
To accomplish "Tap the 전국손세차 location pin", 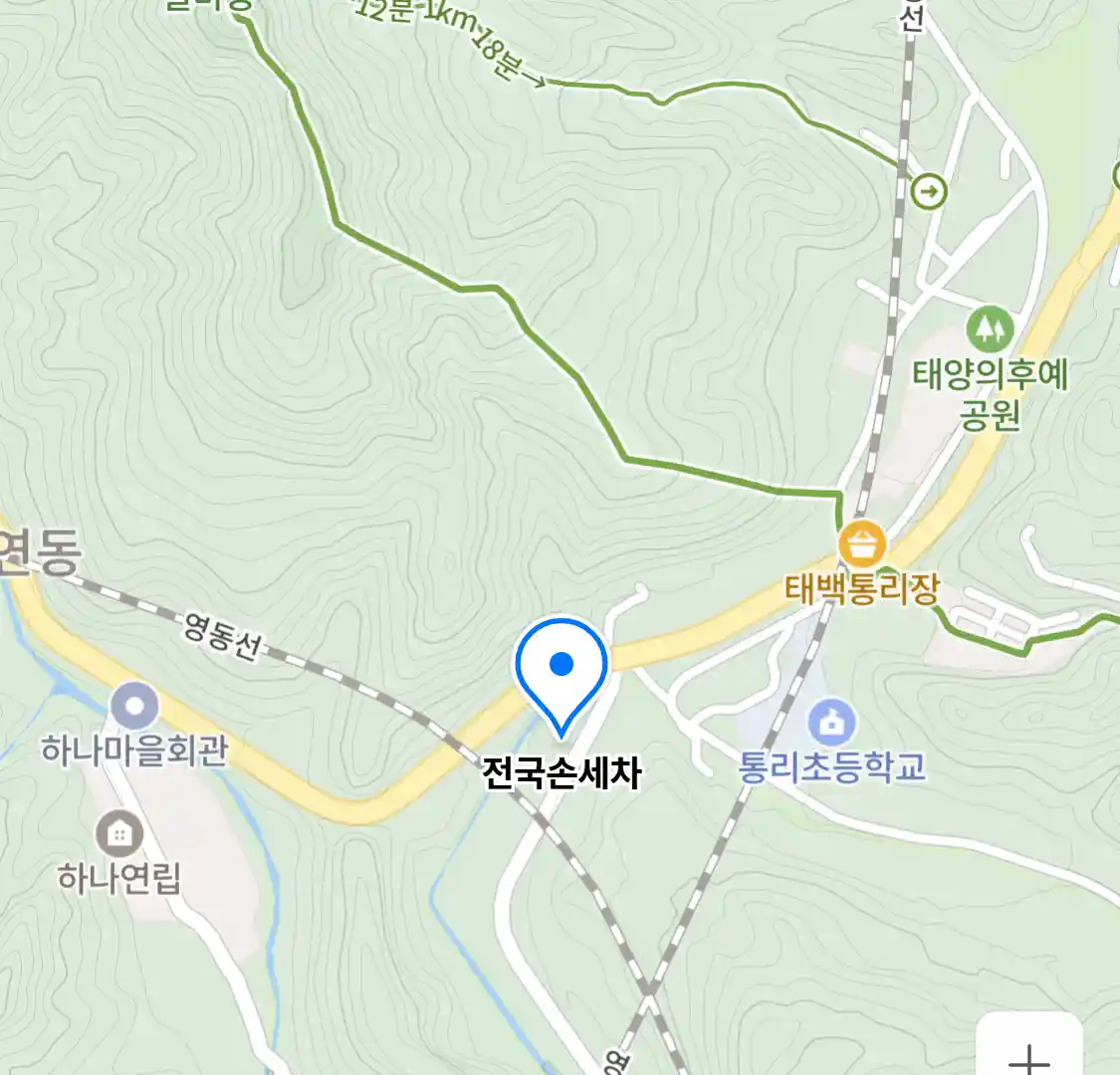I will 561,669.
